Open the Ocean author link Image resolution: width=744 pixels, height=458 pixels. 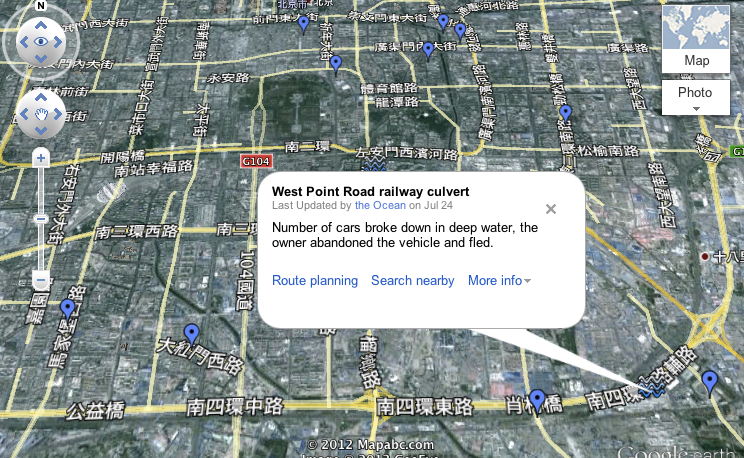pyautogui.click(x=380, y=205)
